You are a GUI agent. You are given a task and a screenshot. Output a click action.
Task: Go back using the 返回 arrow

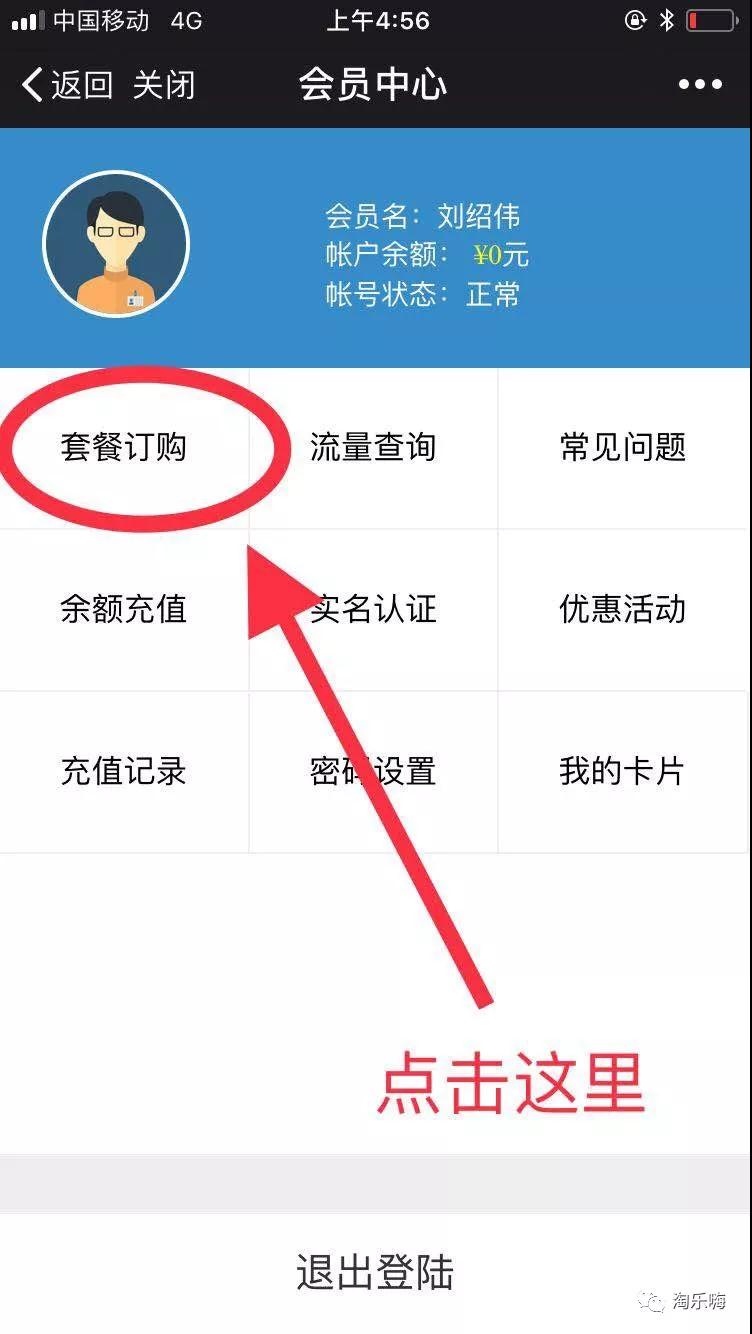(x=66, y=85)
